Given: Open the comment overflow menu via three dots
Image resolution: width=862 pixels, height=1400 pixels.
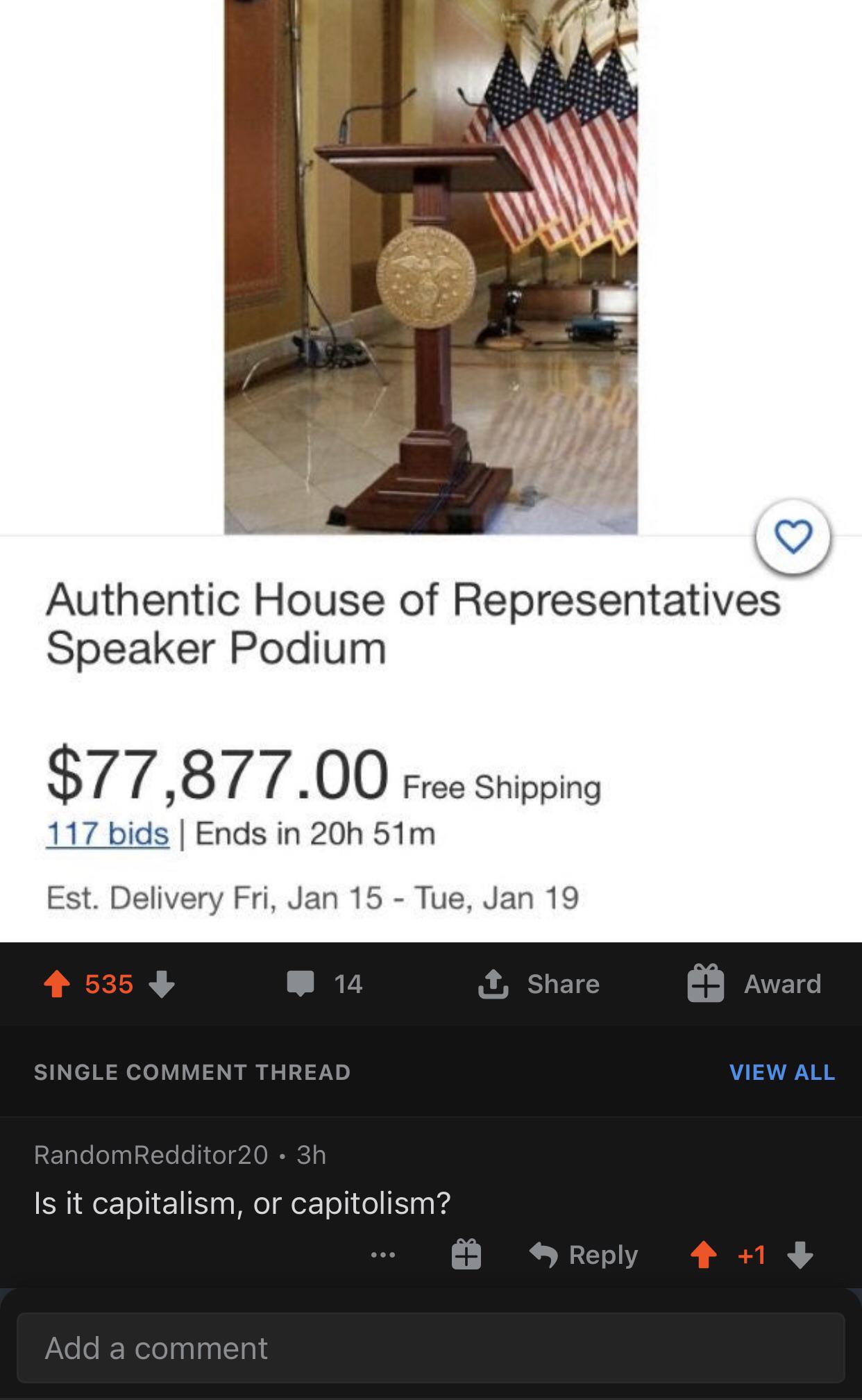Looking at the screenshot, I should 381,1254.
